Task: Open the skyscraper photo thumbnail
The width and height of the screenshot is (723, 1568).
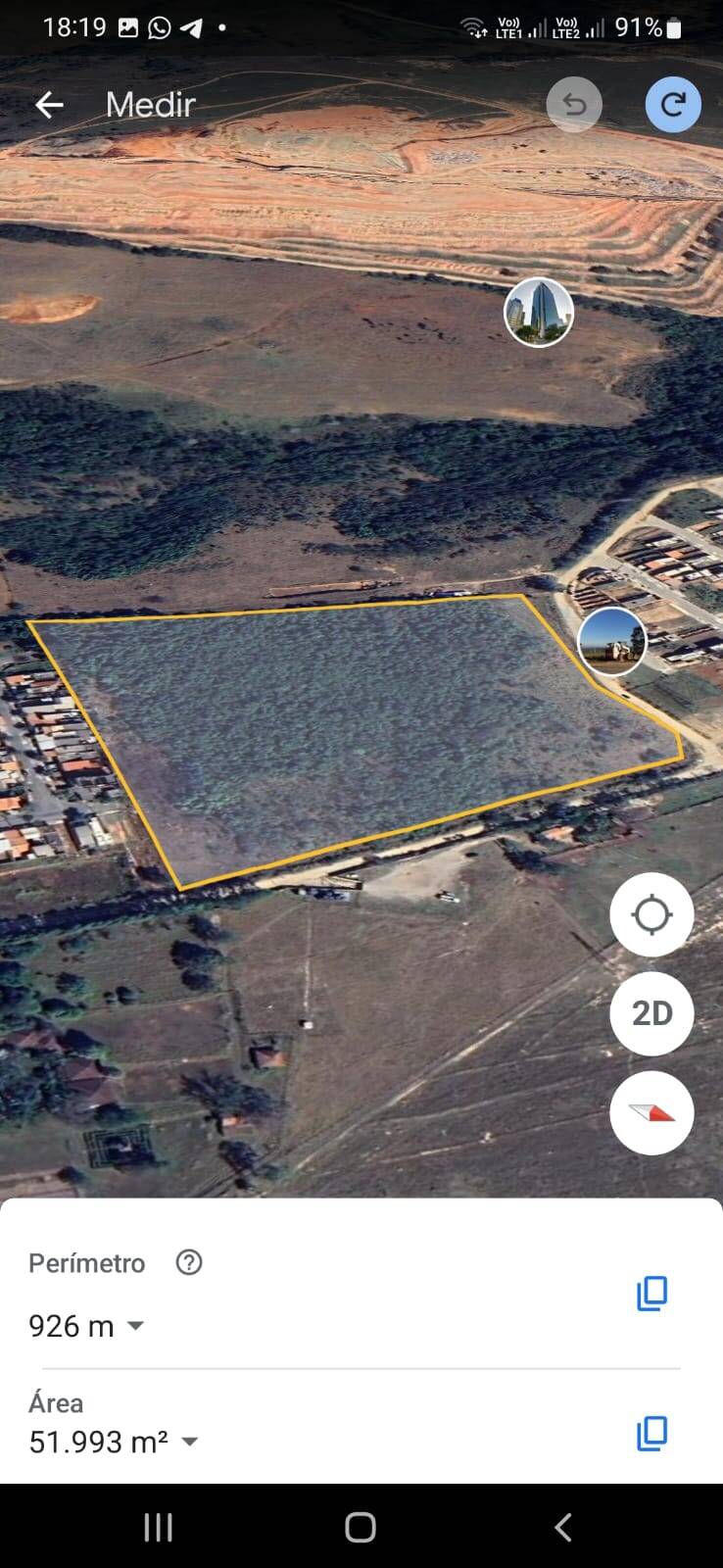Action: pos(537,312)
